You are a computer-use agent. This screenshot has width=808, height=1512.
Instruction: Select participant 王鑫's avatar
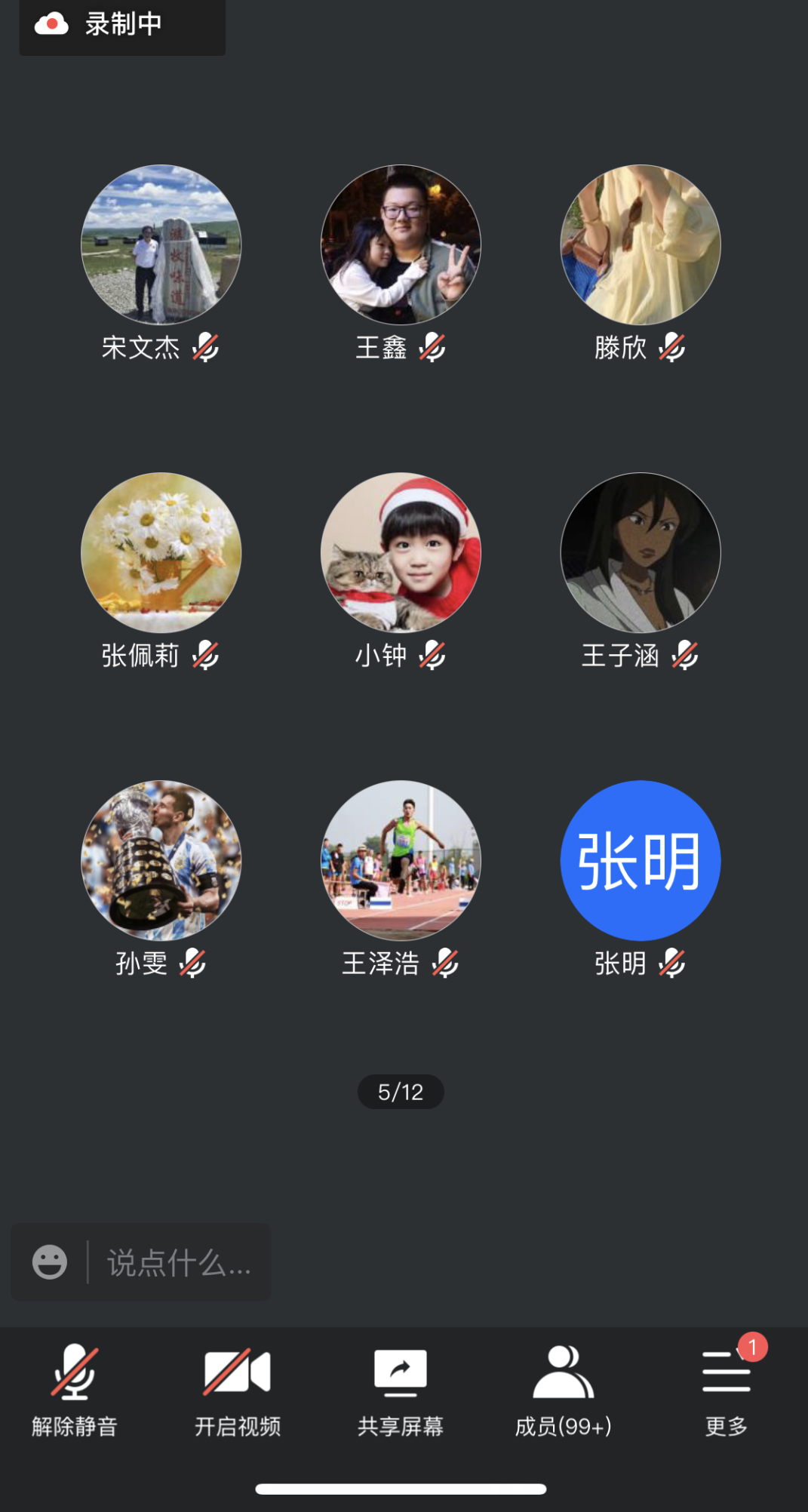tap(401, 244)
